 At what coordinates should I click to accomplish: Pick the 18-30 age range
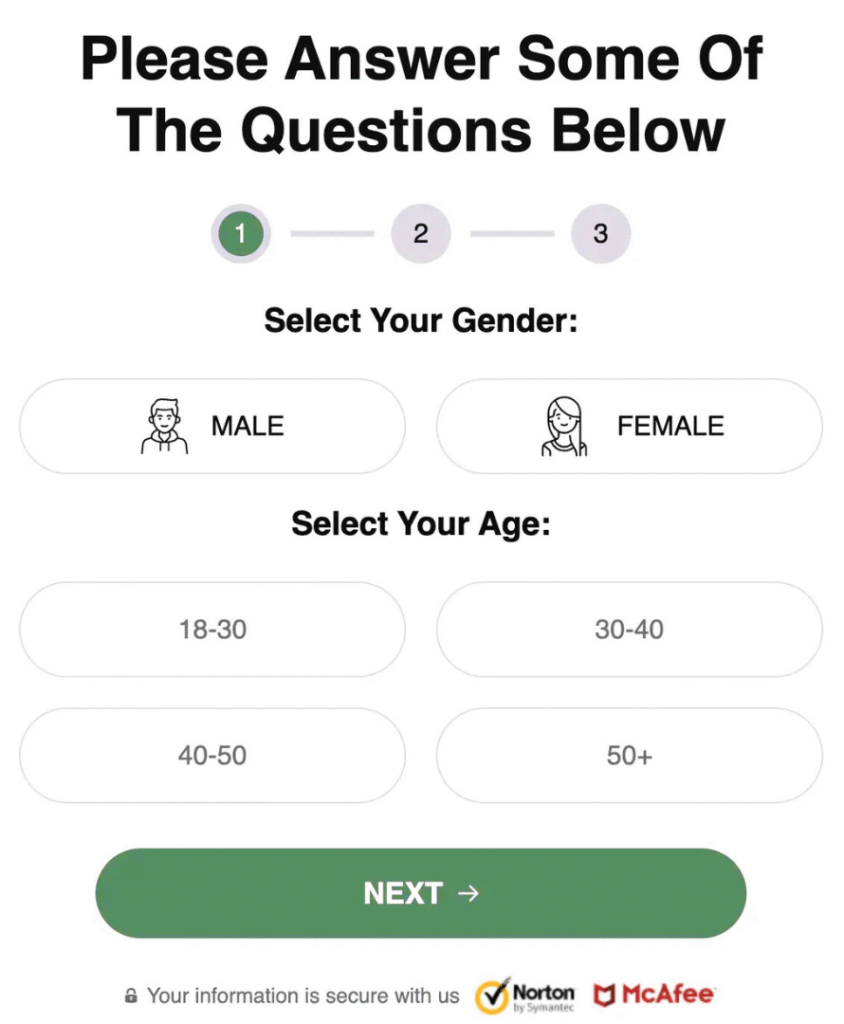click(212, 630)
